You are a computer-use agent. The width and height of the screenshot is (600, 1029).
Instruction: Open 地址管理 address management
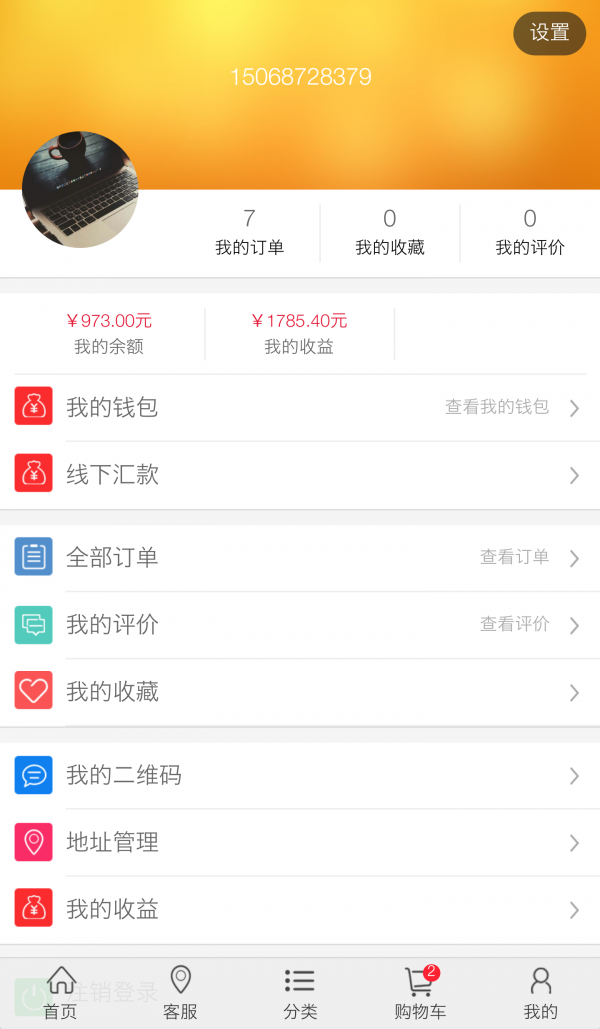coord(300,842)
